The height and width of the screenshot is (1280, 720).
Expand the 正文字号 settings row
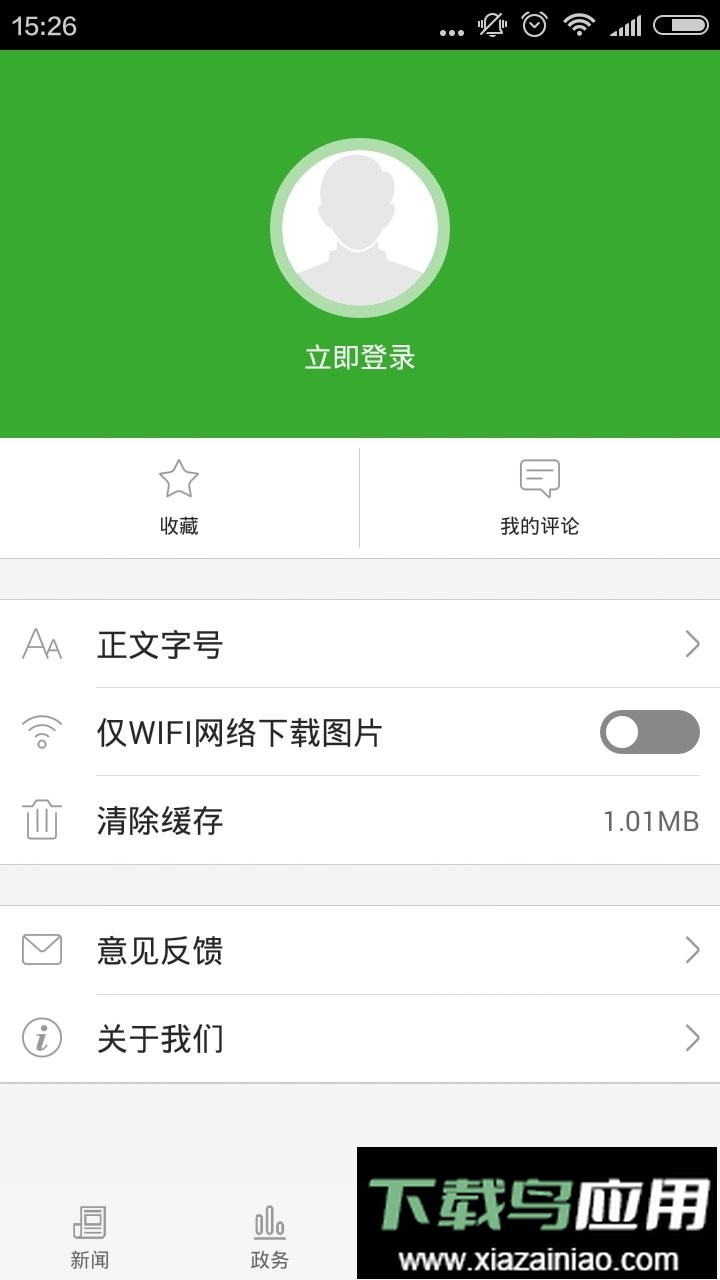[x=692, y=645]
